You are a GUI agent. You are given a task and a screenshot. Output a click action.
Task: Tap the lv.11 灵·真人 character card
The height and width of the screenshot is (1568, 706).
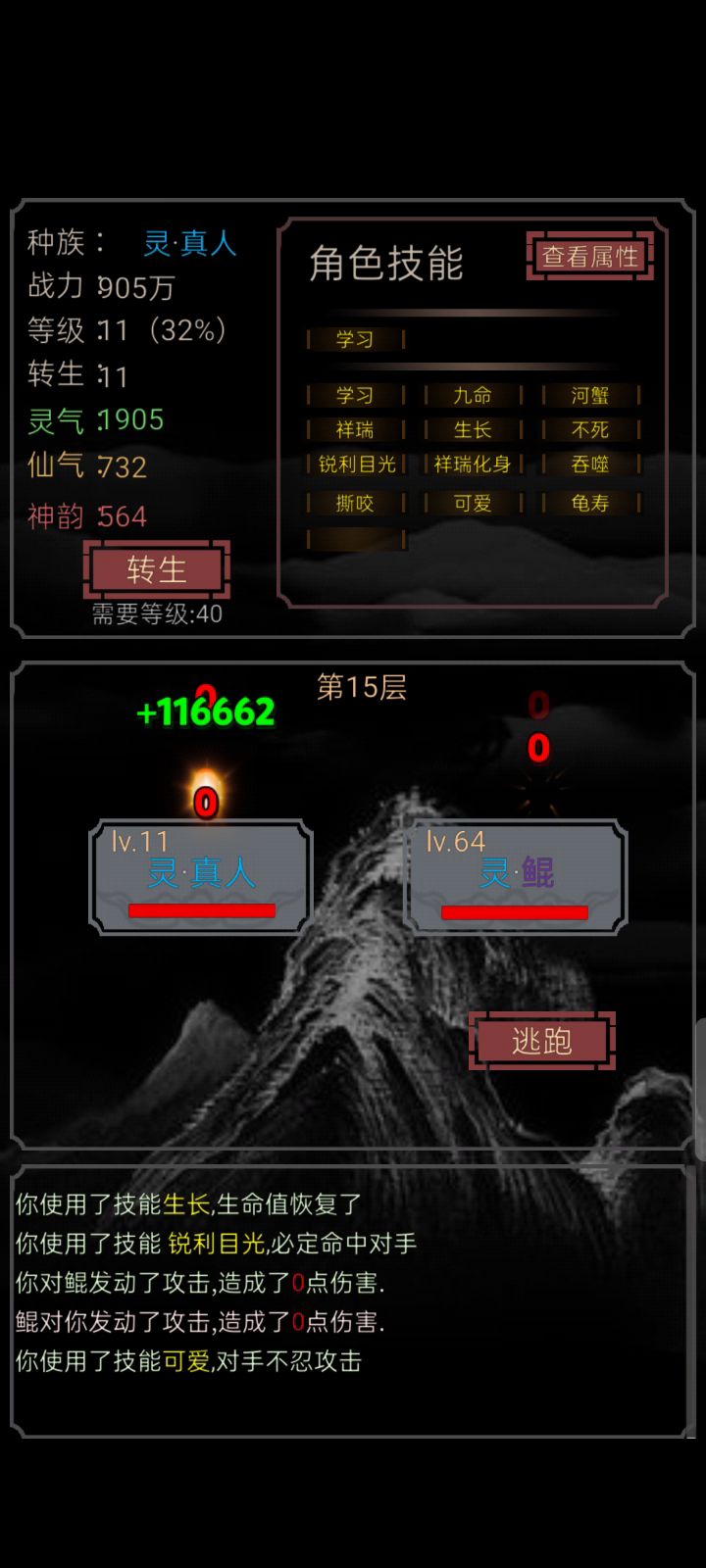(201, 876)
